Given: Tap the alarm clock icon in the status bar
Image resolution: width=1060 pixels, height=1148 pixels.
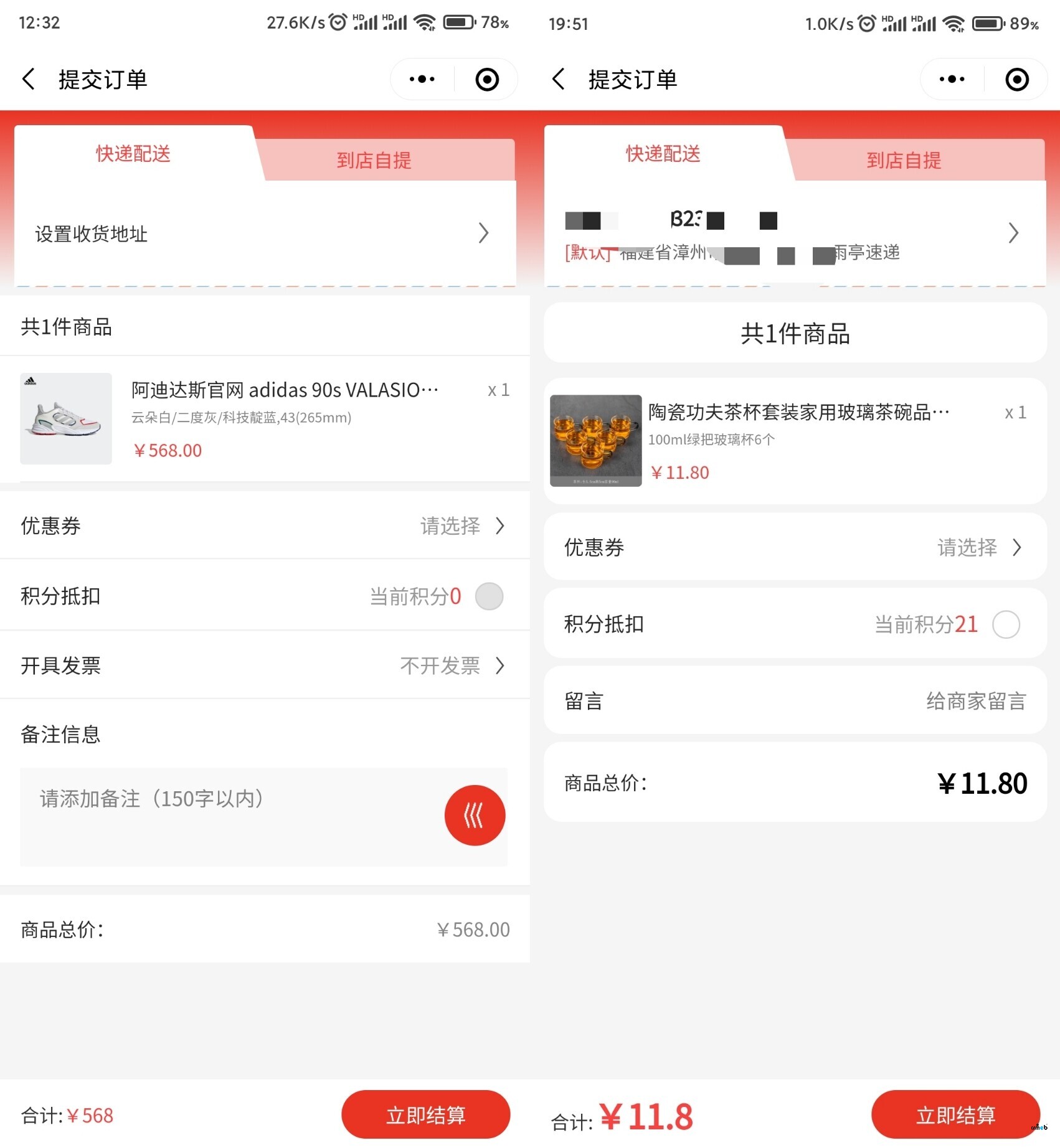Looking at the screenshot, I should tap(337, 22).
